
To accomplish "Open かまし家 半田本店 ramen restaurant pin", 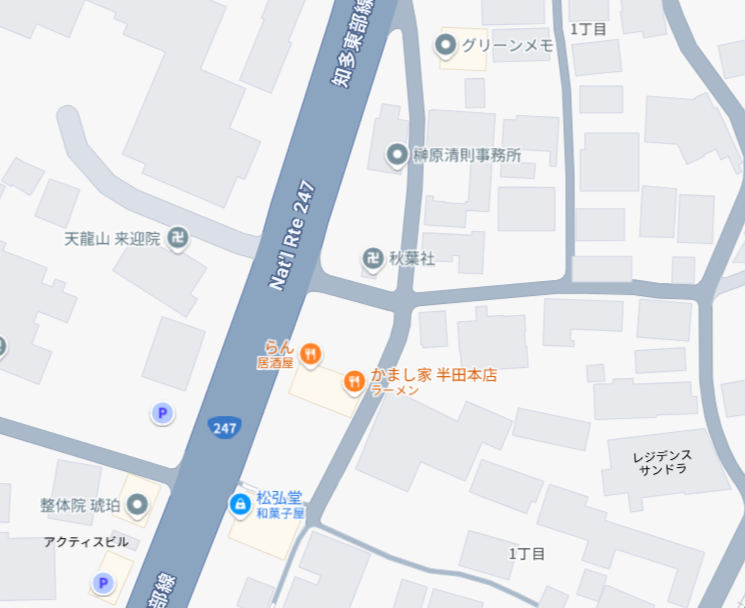I will 354,381.
